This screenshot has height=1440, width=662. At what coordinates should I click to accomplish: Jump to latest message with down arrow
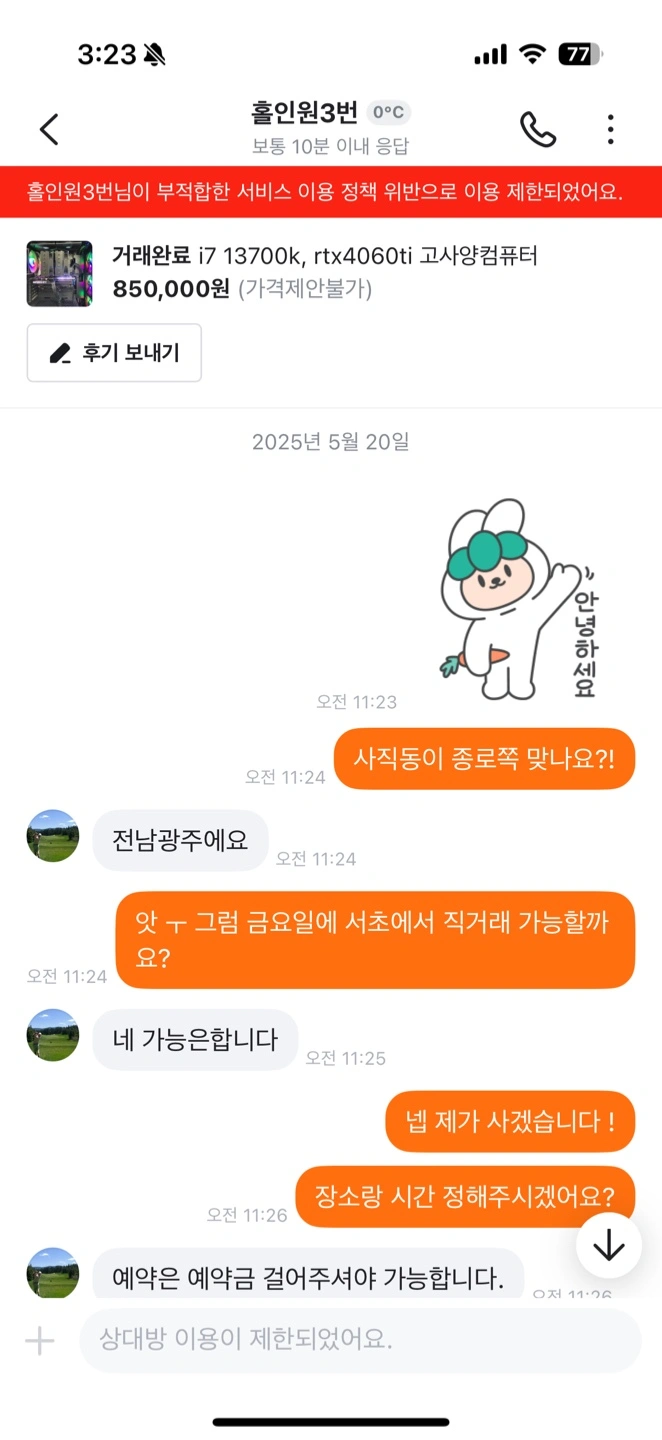point(609,1245)
